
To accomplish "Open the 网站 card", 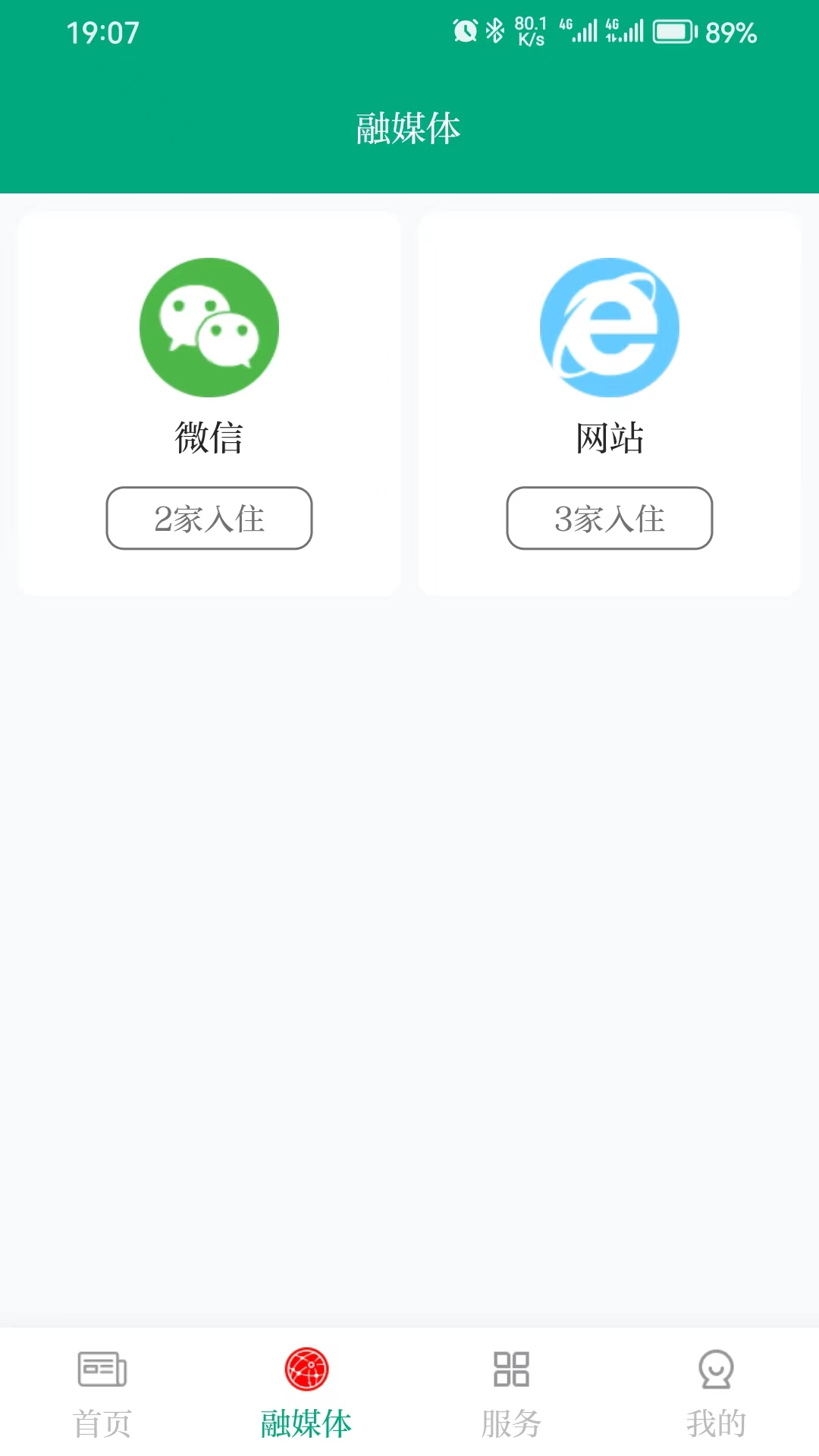I will (610, 402).
